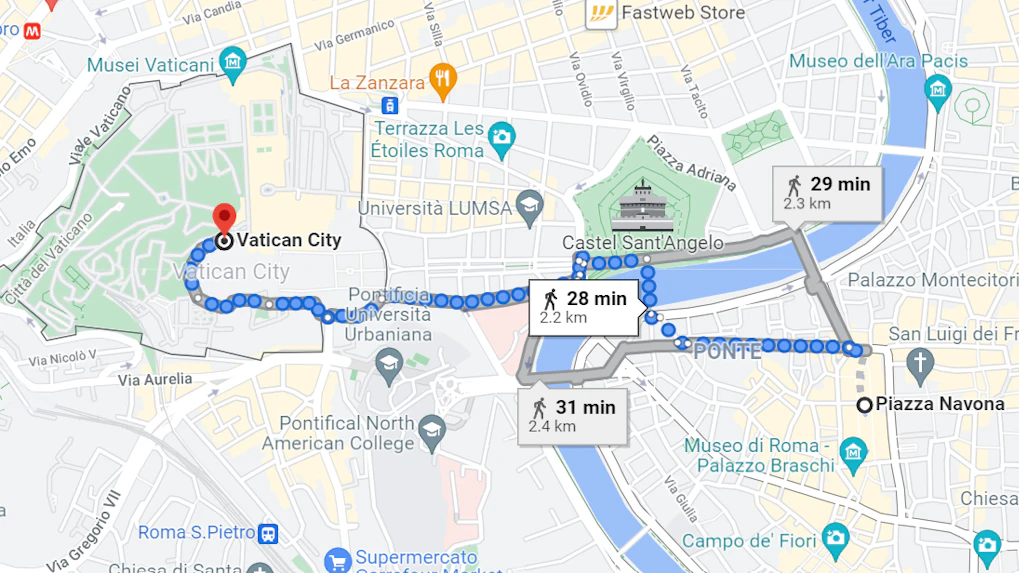Open Università LUMSA marker
1019x573 pixels.
pos(529,208)
